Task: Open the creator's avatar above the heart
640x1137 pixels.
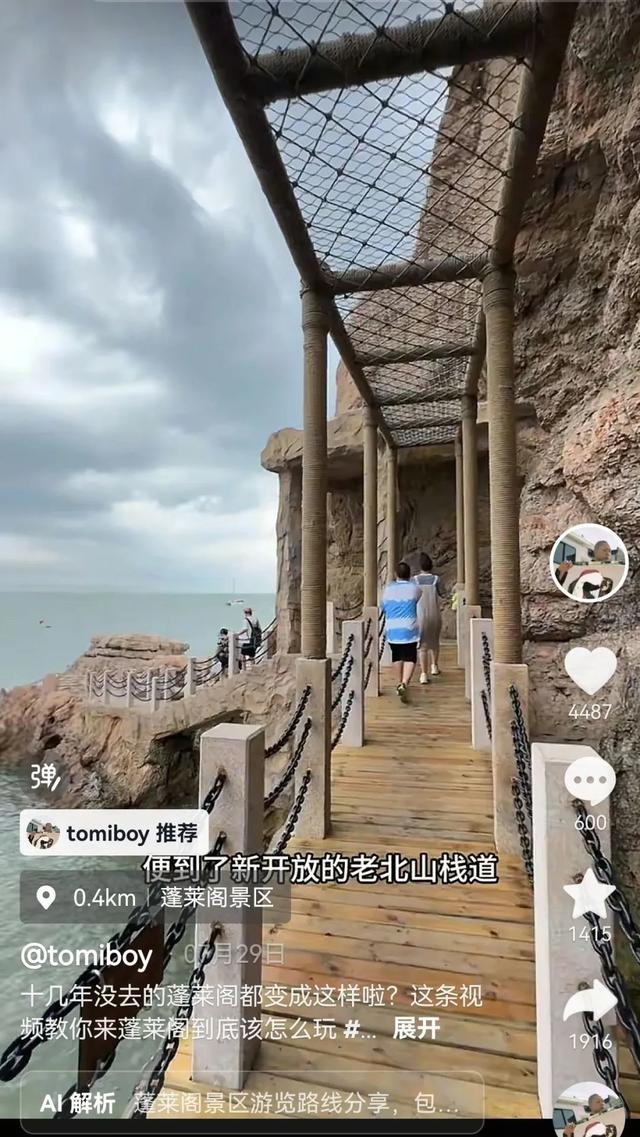Action: (x=589, y=563)
